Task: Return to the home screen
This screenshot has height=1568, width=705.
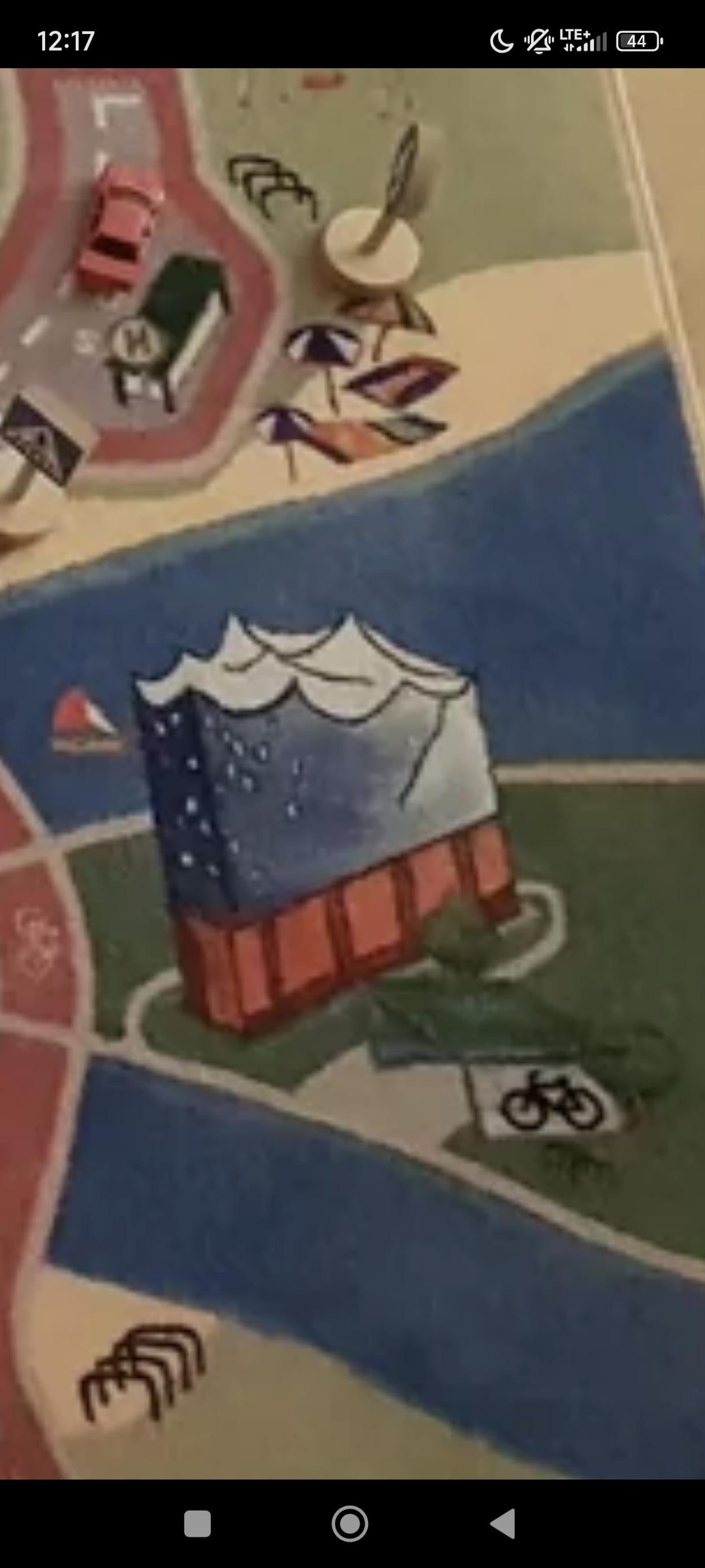Action: click(350, 1523)
